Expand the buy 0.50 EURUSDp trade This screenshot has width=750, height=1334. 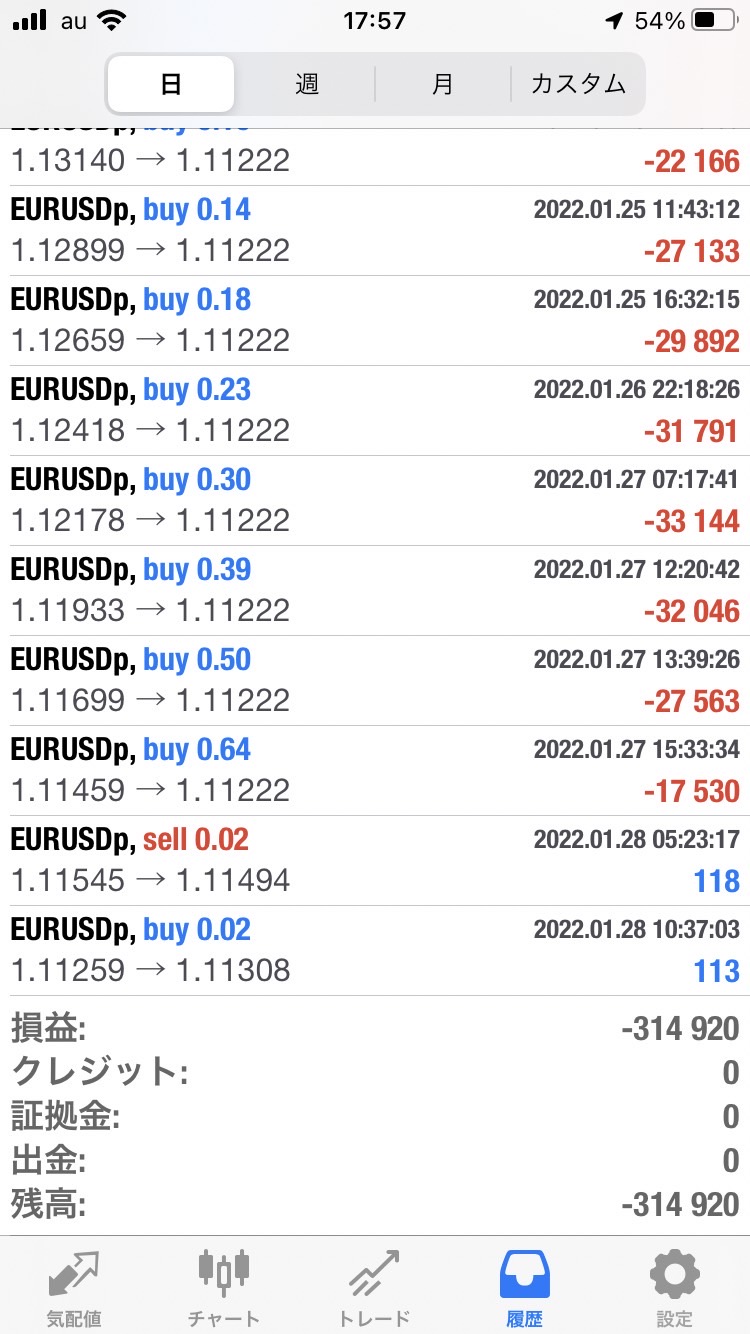click(375, 681)
